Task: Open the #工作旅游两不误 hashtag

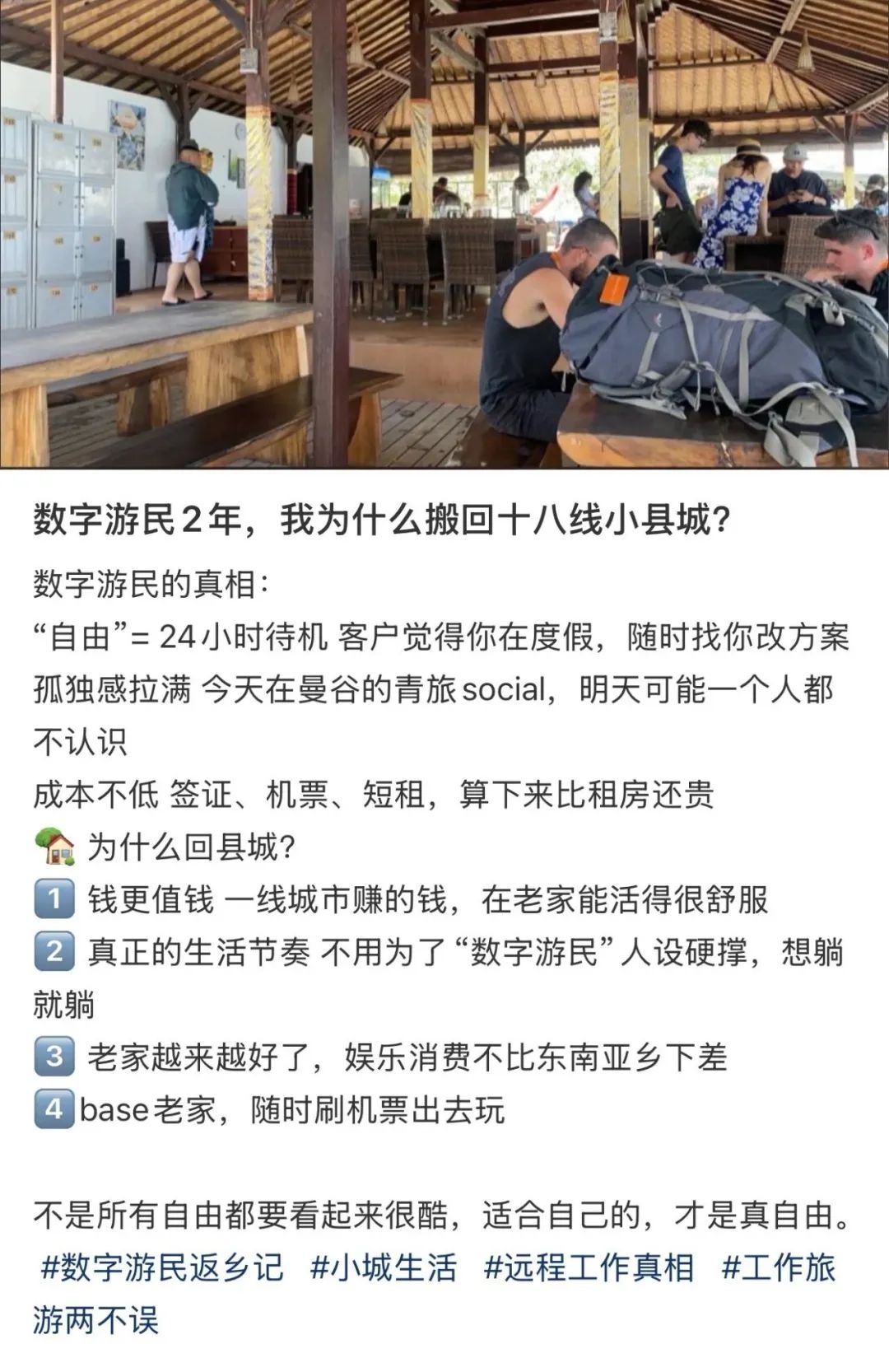Action: coord(778,1267)
